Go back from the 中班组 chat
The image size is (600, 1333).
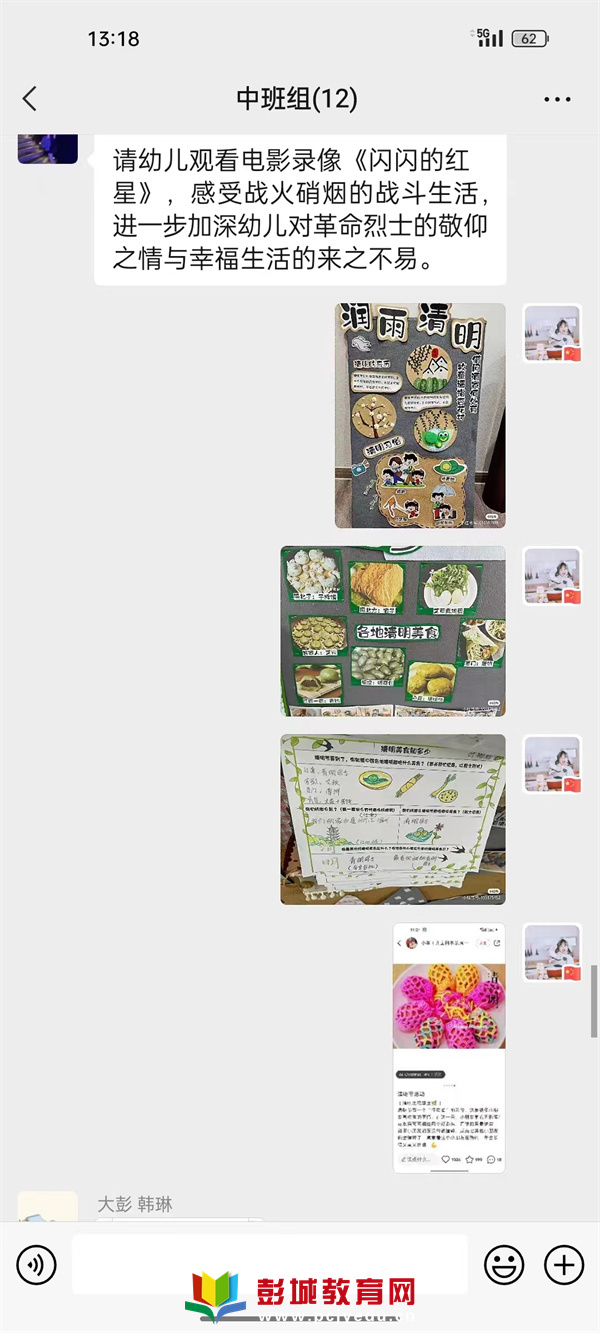(x=30, y=98)
